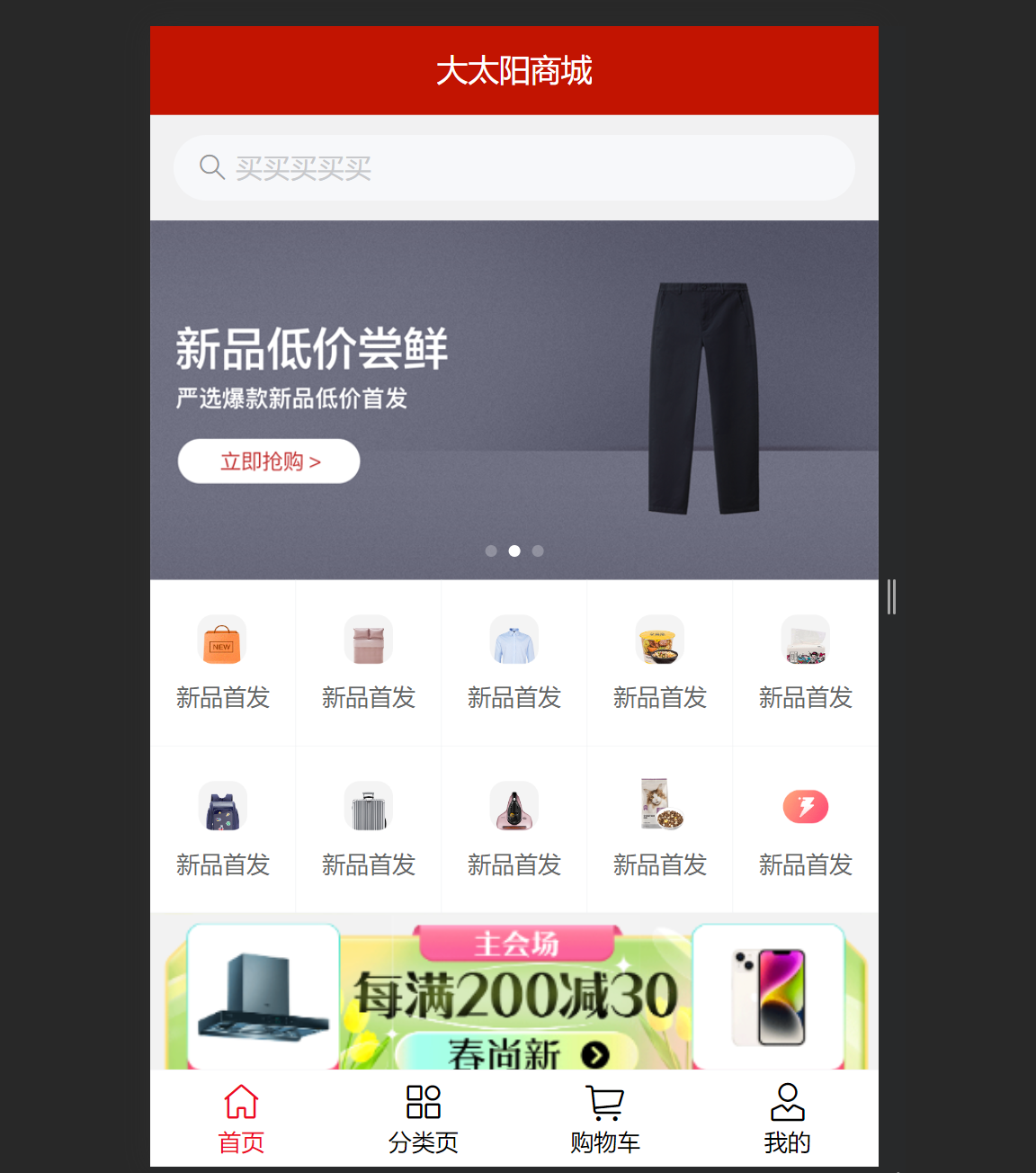The width and height of the screenshot is (1036, 1173).
Task: Jump to the first banner slide dot
Action: (491, 551)
